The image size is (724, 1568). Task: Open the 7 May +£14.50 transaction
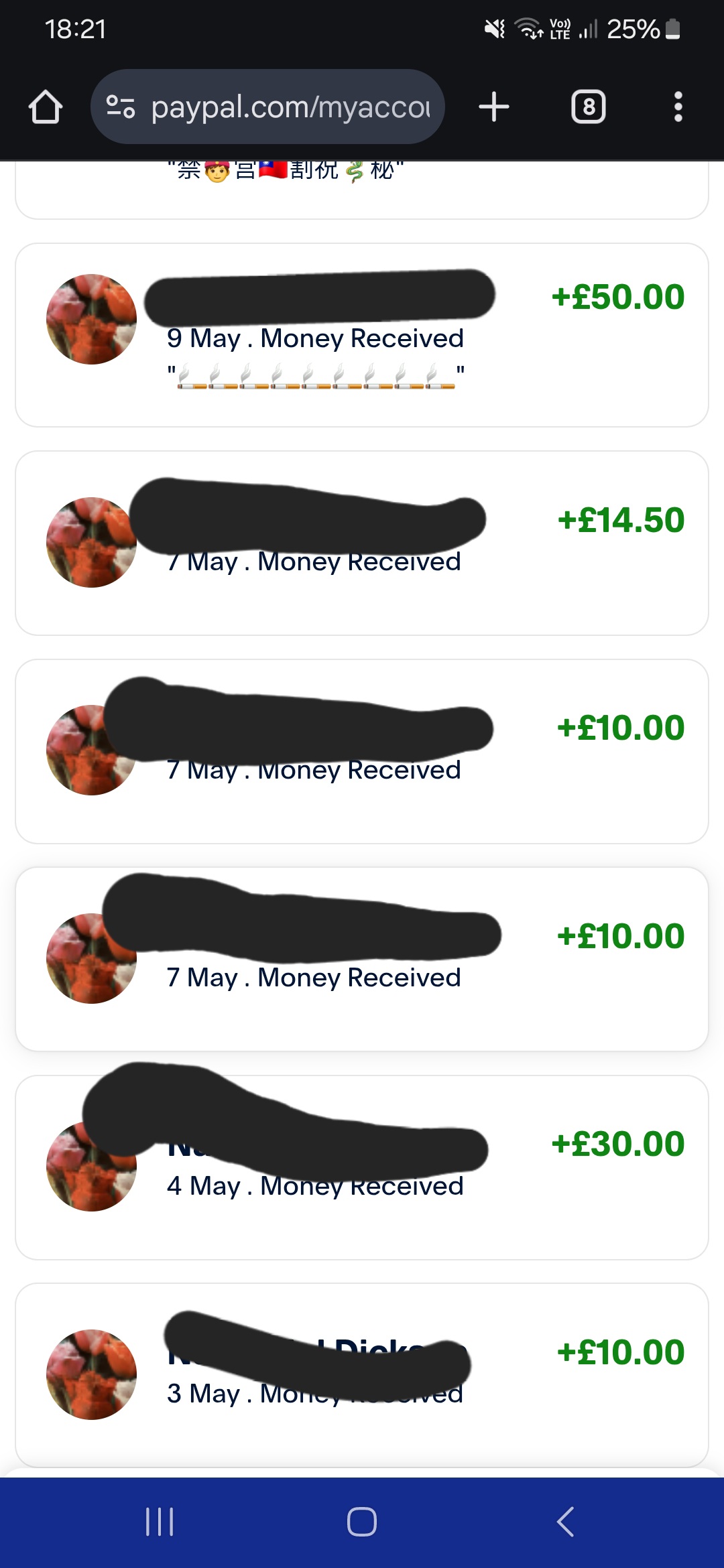pos(362,543)
